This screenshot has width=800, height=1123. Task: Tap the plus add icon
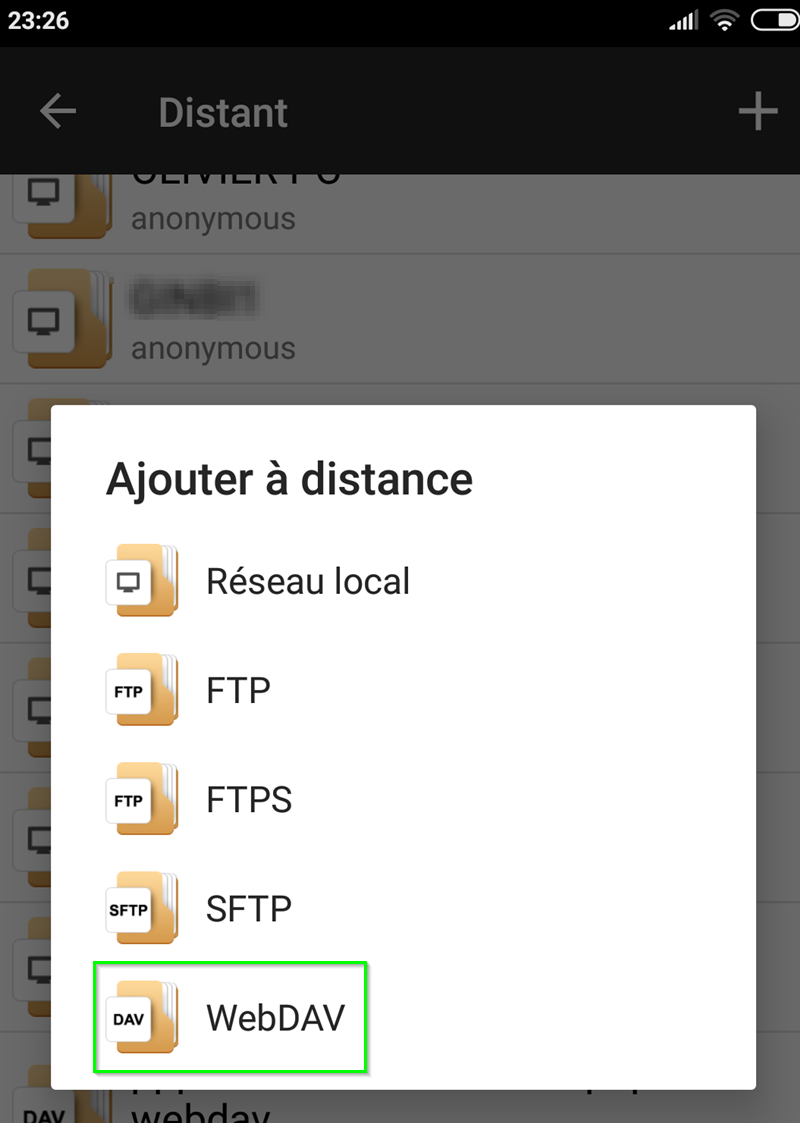point(757,112)
